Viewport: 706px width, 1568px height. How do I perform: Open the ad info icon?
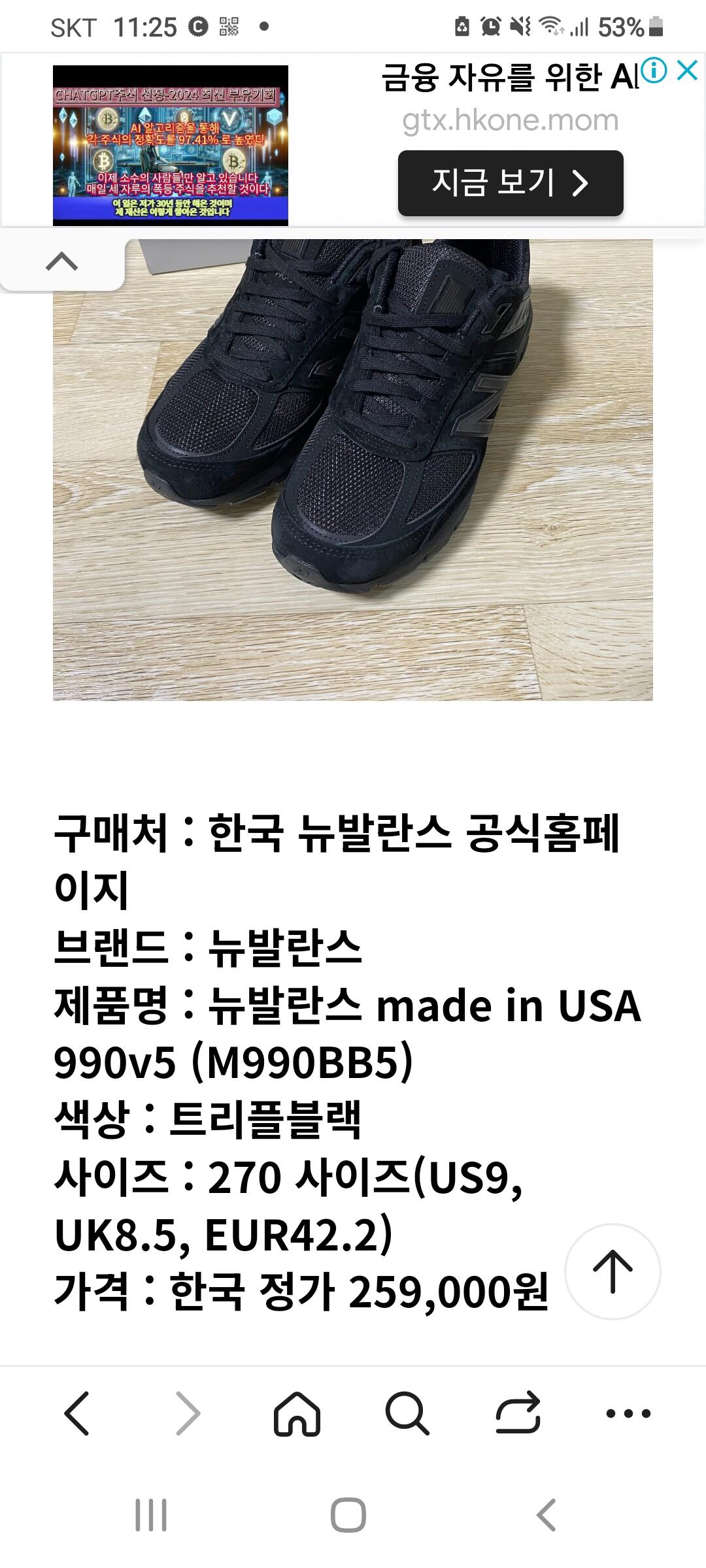(x=654, y=71)
